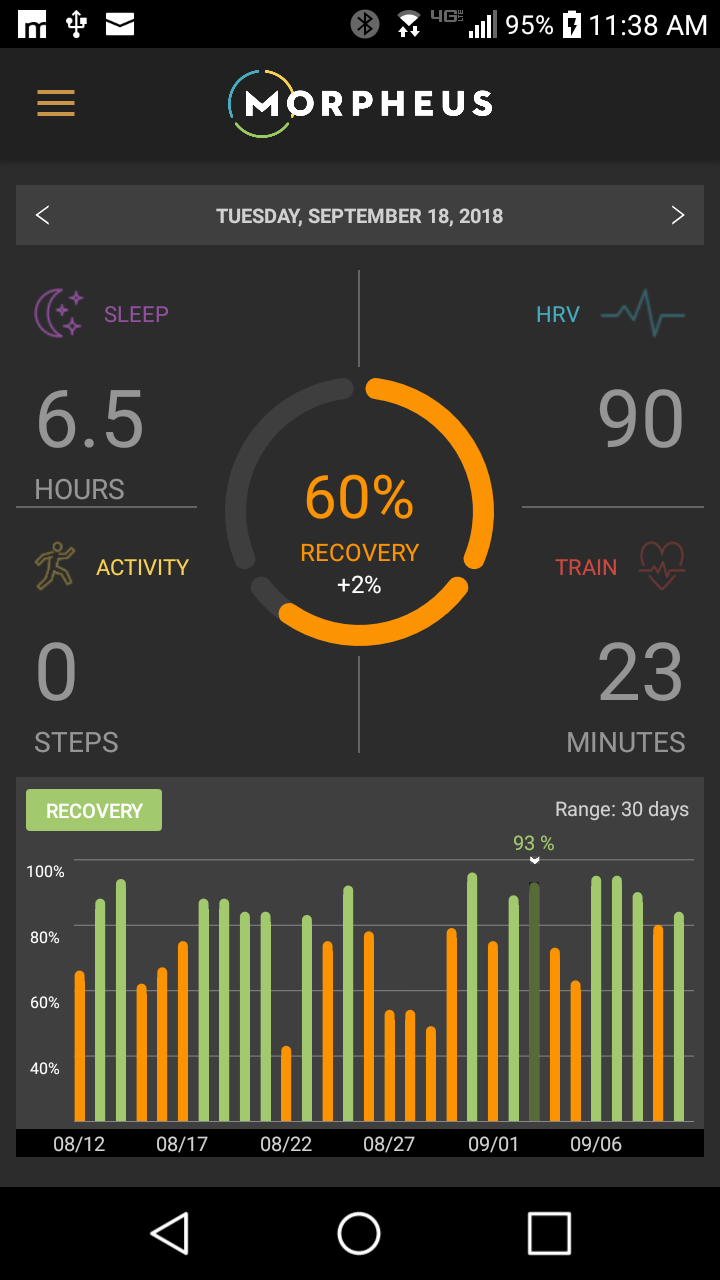Go to the previous day
The height and width of the screenshot is (1280, 720).
coord(42,215)
